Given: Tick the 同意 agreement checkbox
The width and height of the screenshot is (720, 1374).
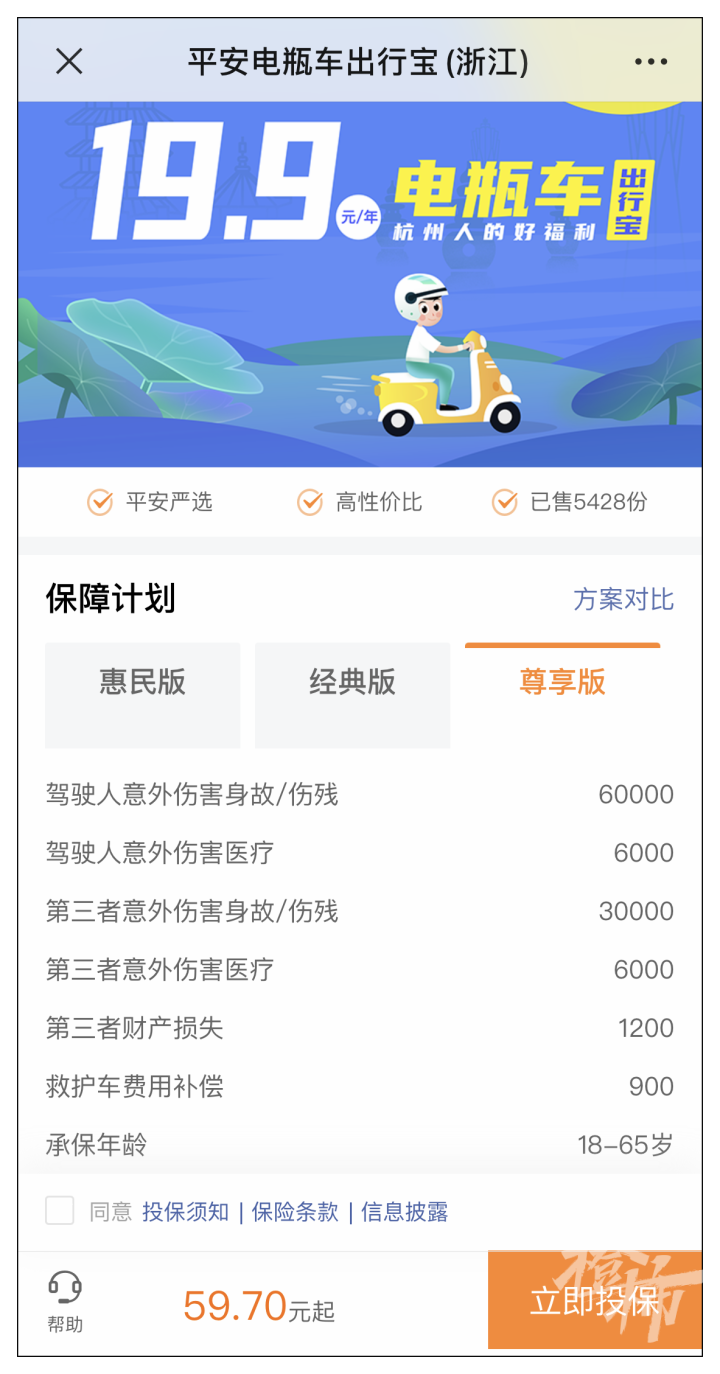Looking at the screenshot, I should coord(60,1211).
